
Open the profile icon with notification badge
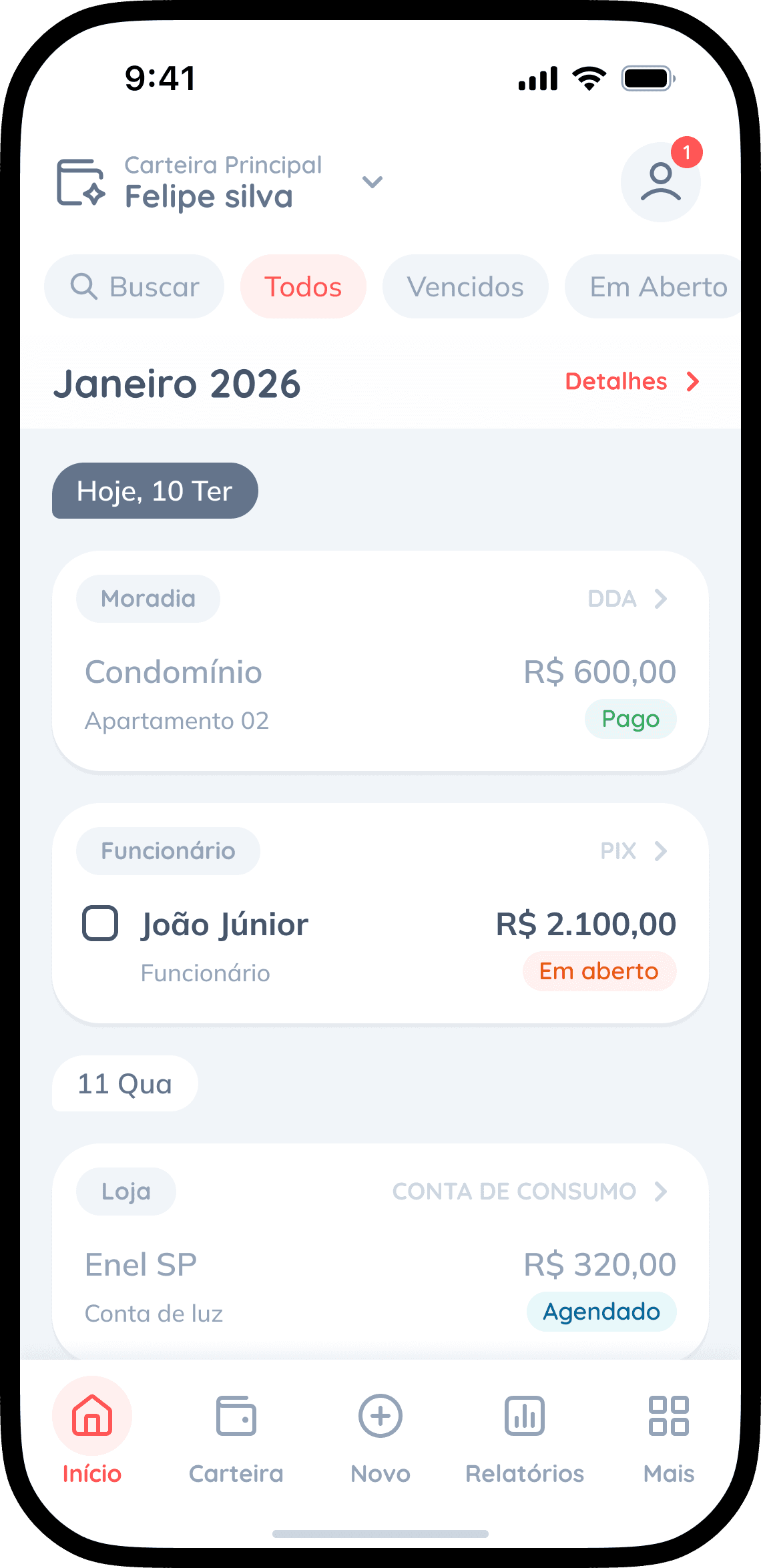(660, 182)
